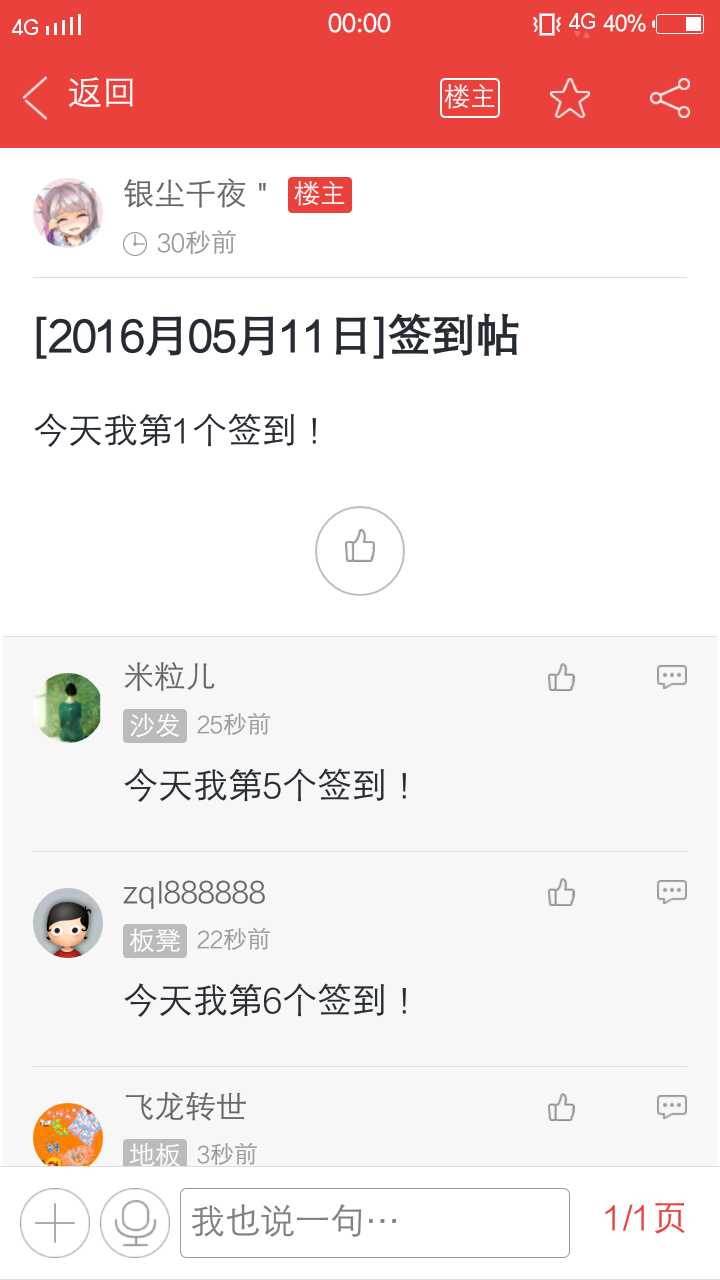Open 银尘千夜's profile avatar
Viewport: 720px width, 1280px height.
(x=68, y=213)
